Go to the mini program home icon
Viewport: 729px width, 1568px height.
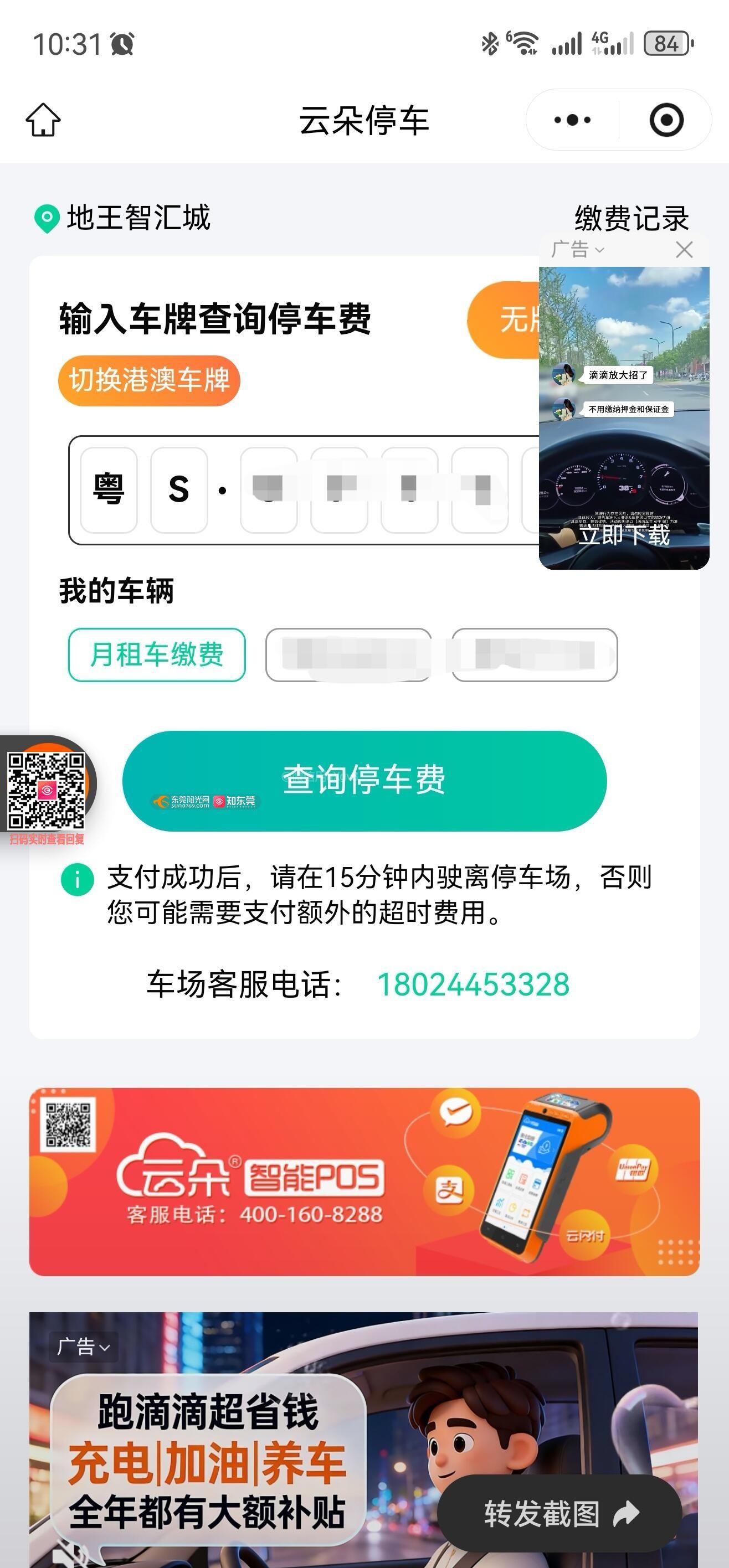pos(43,120)
